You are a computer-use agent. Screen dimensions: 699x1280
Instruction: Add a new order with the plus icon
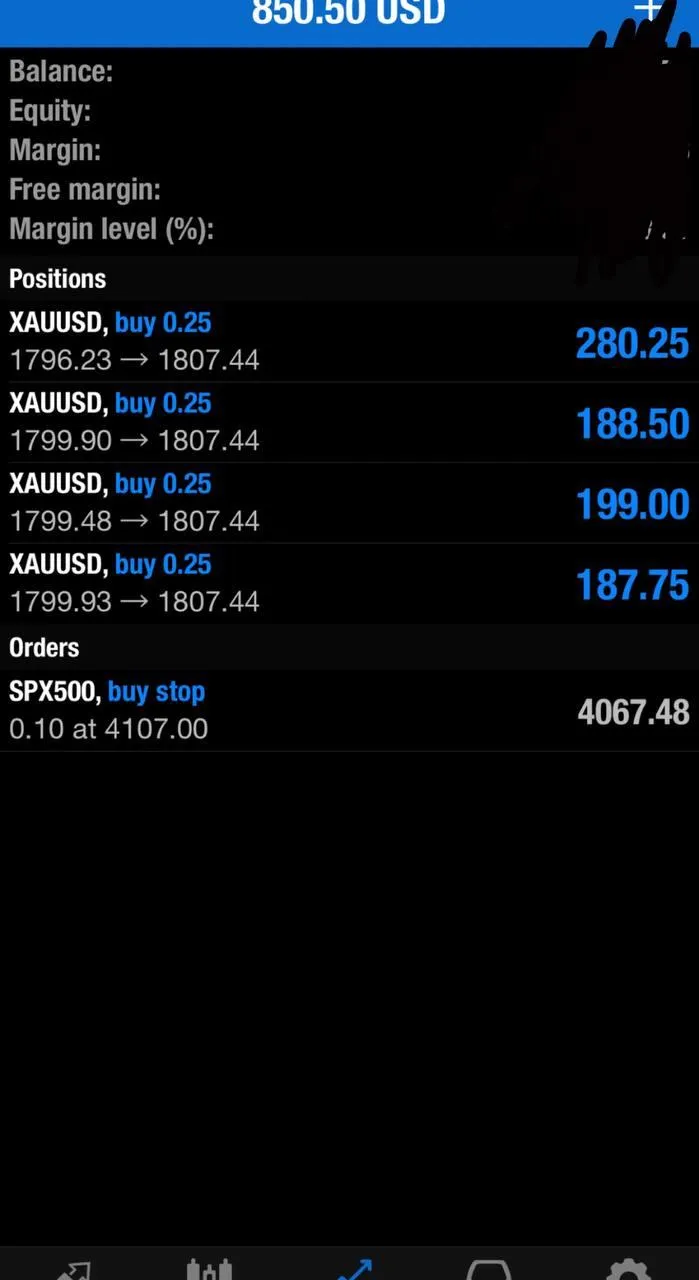(x=650, y=10)
